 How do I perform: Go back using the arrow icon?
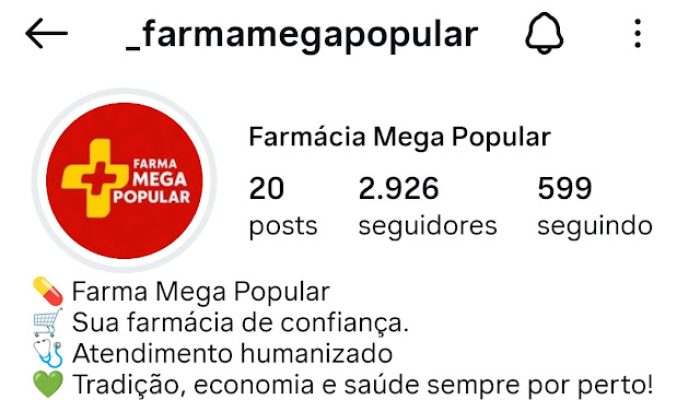coord(46,35)
